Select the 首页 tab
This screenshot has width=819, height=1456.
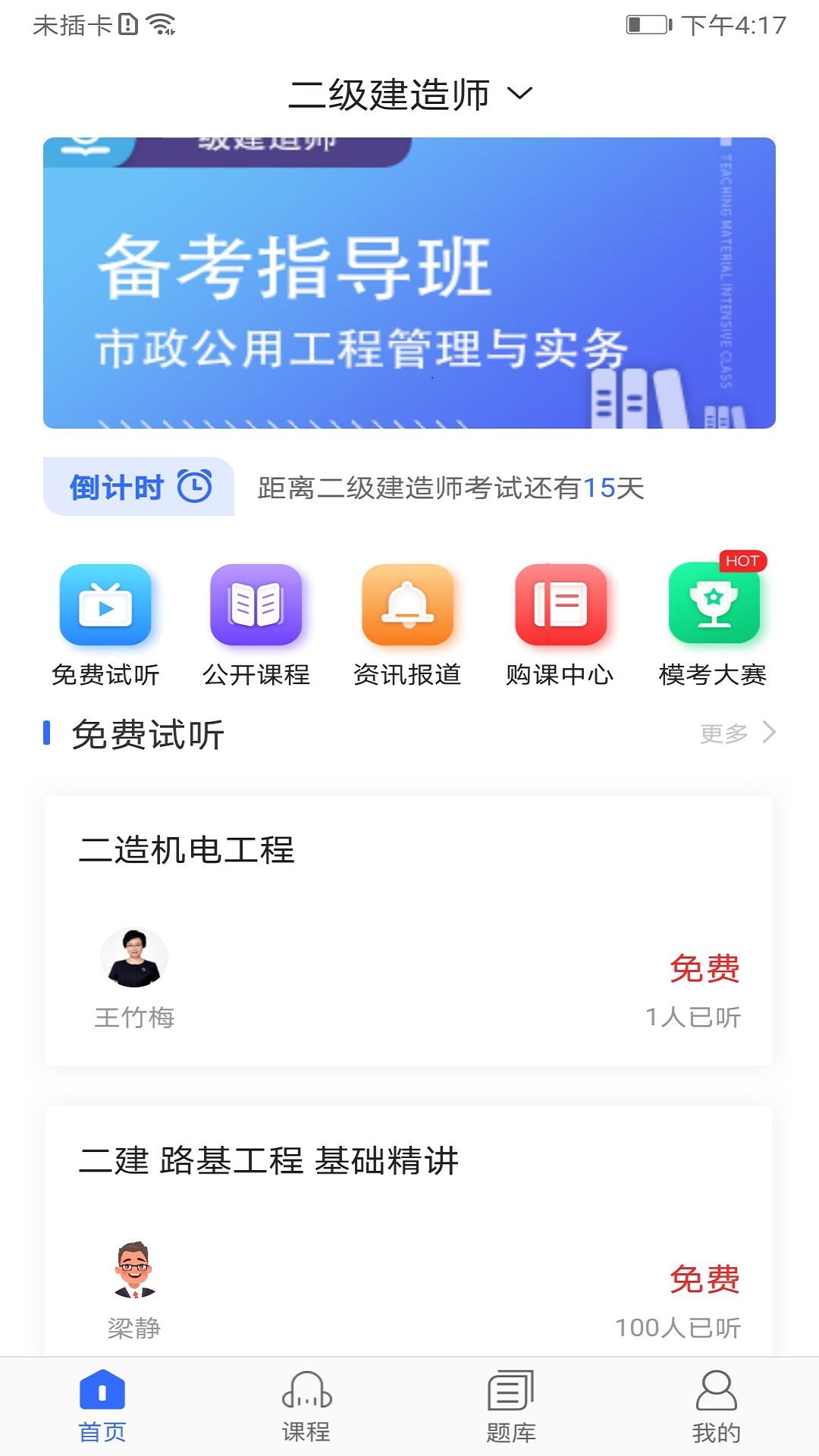point(102,1407)
